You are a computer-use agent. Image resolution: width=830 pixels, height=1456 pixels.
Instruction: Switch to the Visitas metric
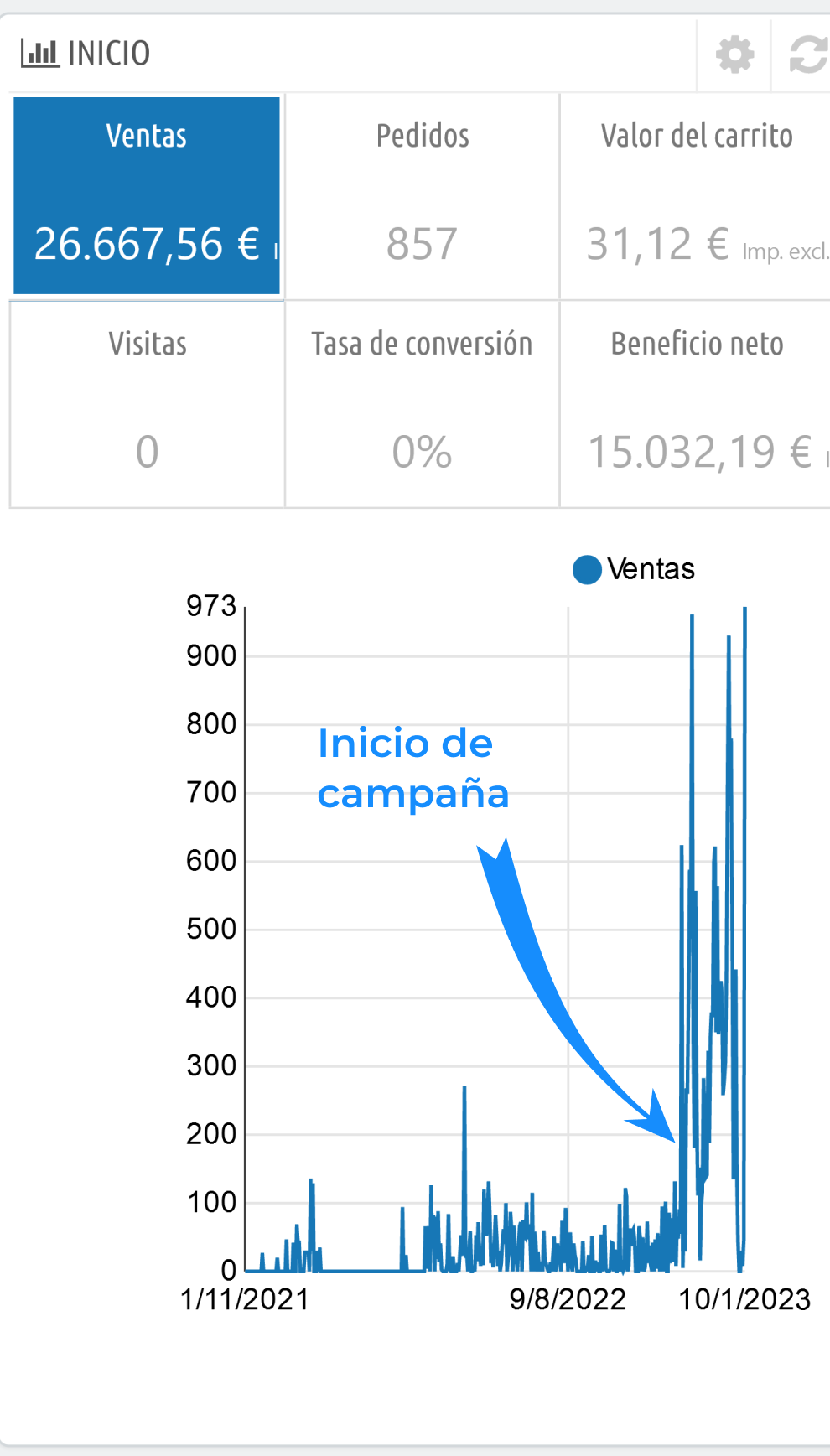(147, 404)
